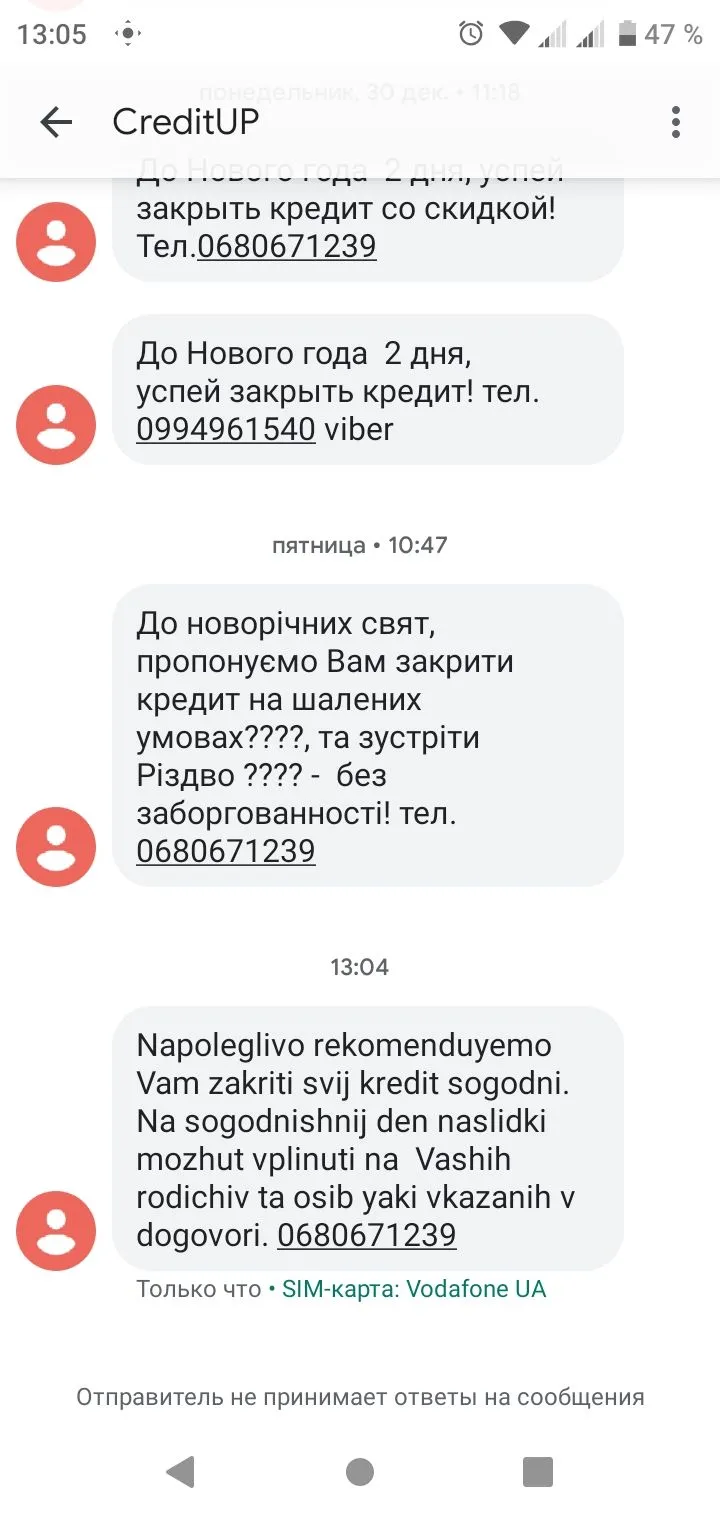The height and width of the screenshot is (1520, 720).
Task: Tap 0680671239 in the Різдво message
Action: click(x=226, y=851)
